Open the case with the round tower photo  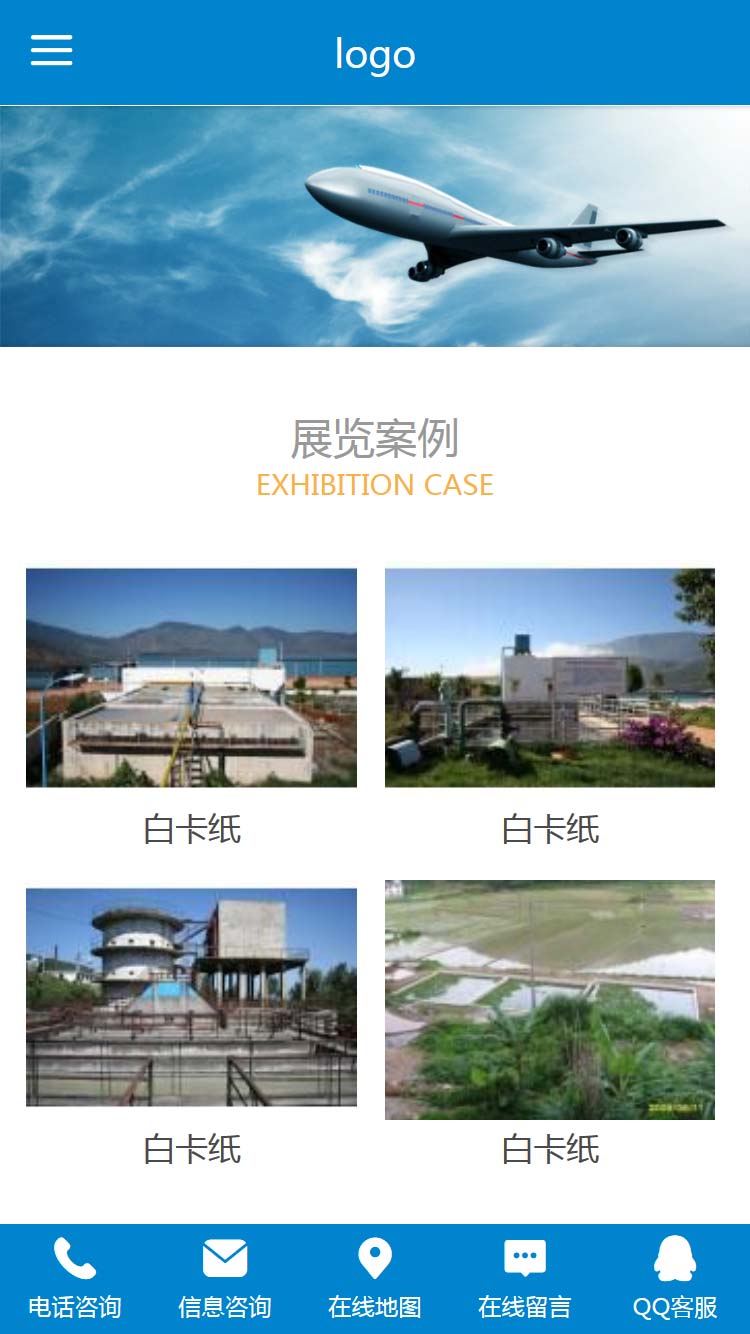(x=191, y=997)
